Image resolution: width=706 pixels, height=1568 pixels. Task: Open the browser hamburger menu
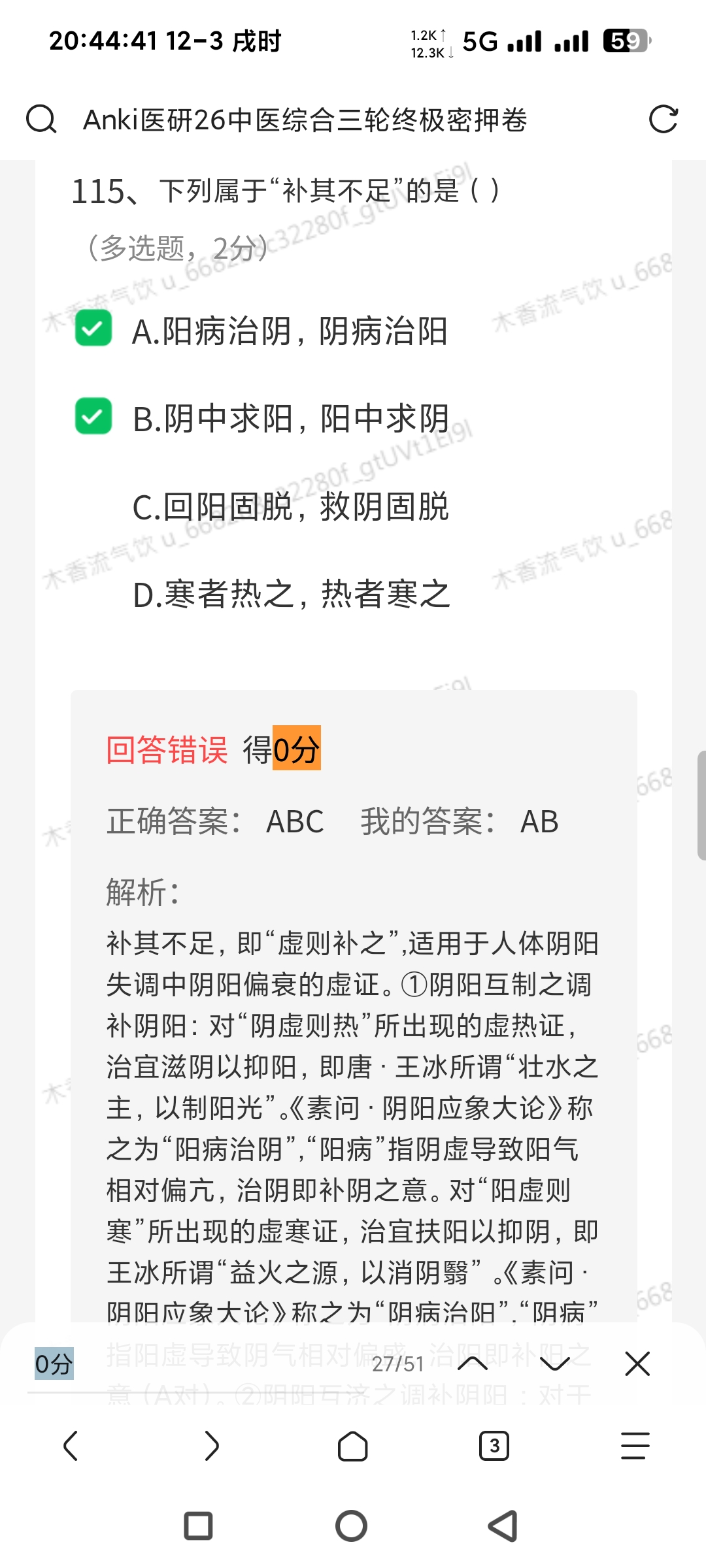[x=635, y=1446]
